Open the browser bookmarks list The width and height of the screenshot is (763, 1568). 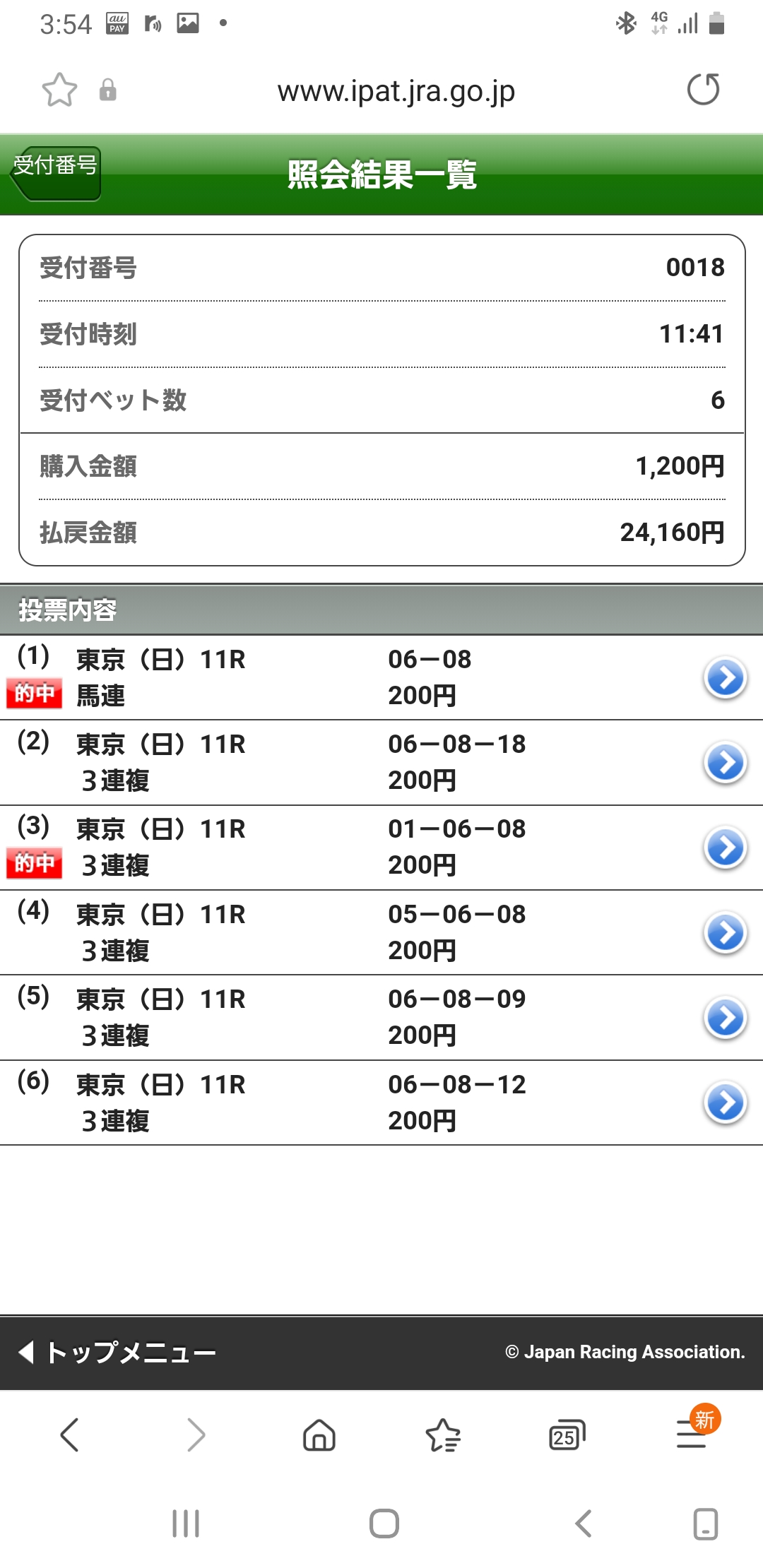[443, 1435]
